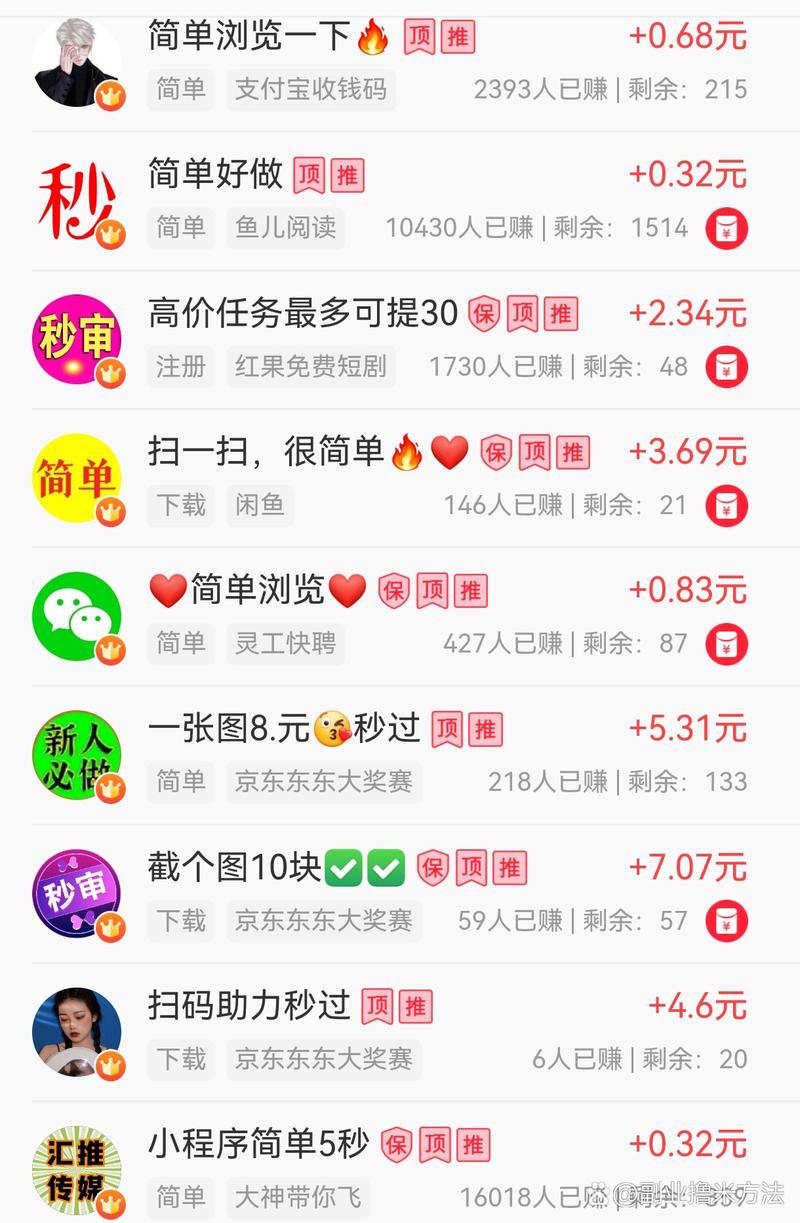Open the WeChat logo avatar of ❤️简单浏览❤️
800x1223 pixels.
(77, 614)
